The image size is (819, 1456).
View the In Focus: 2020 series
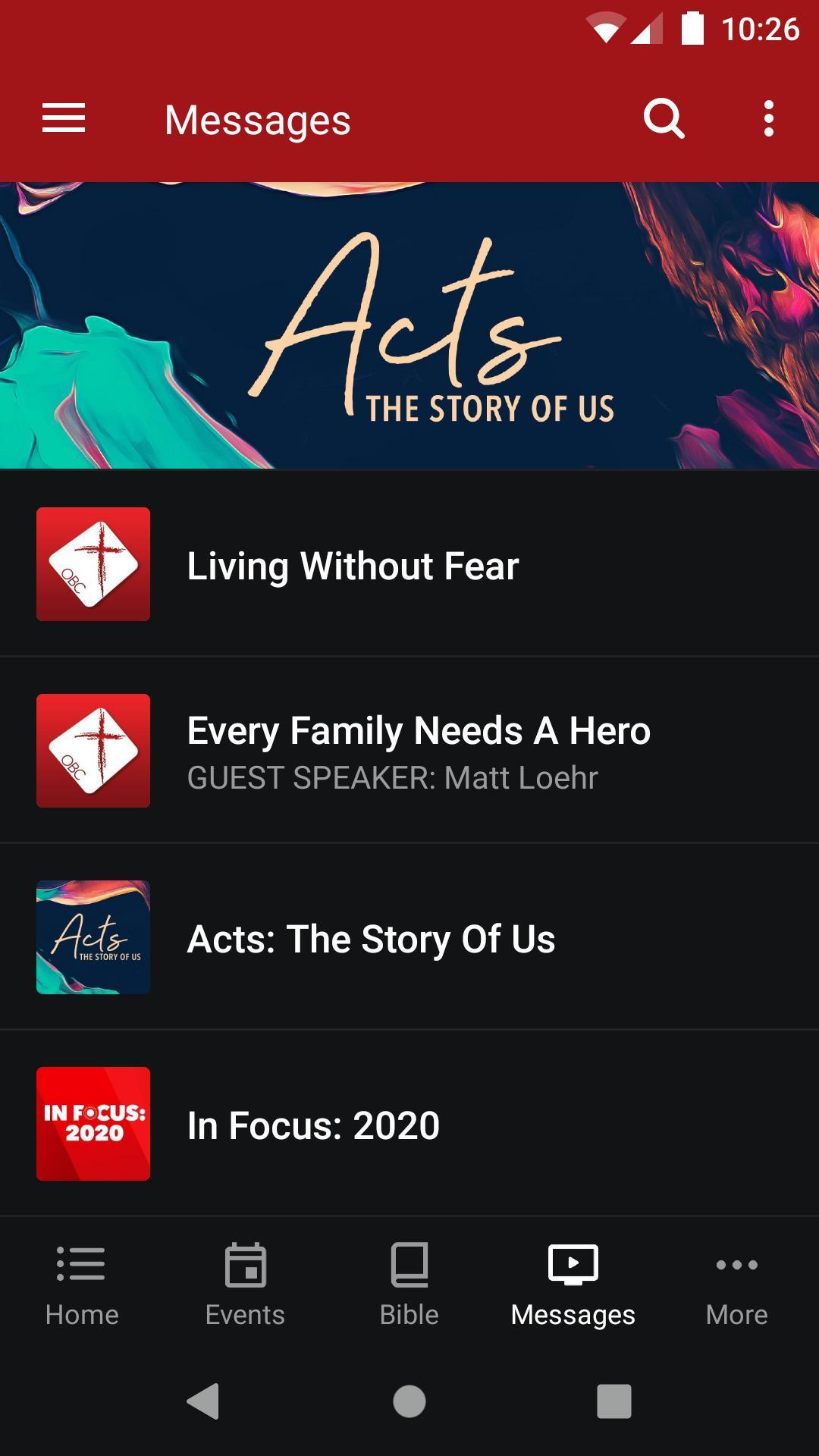coord(409,1124)
